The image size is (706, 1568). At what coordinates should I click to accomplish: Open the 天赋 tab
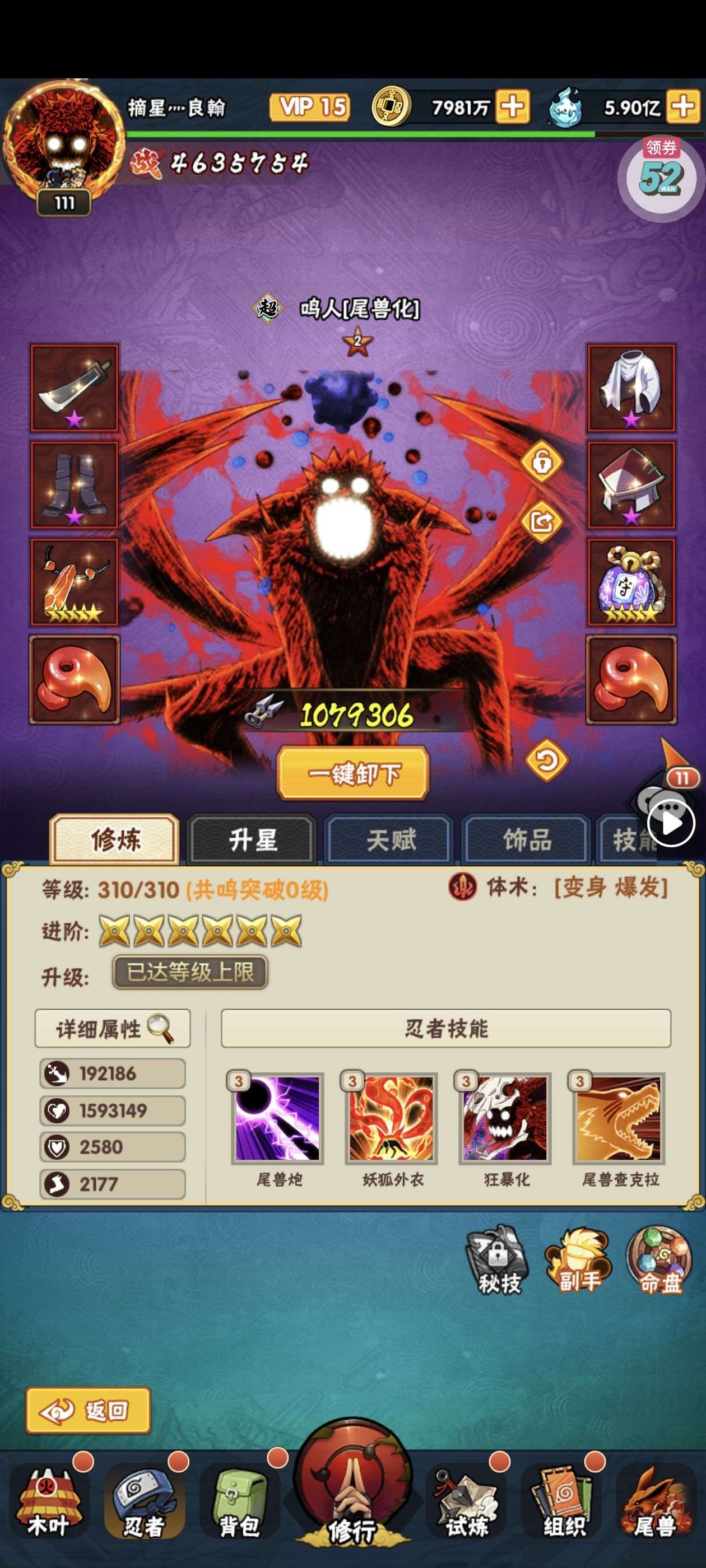[x=390, y=841]
